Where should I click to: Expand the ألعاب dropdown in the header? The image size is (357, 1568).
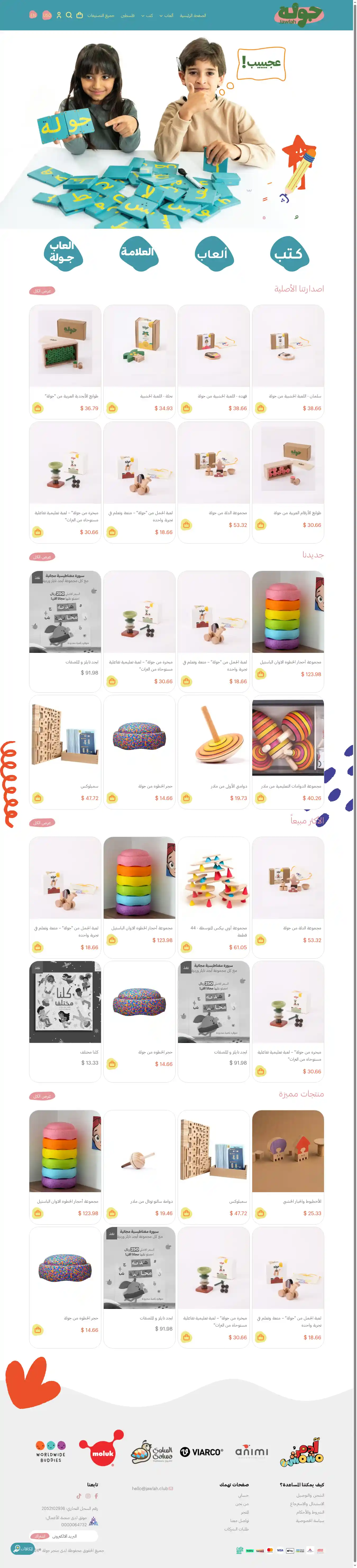point(166,16)
